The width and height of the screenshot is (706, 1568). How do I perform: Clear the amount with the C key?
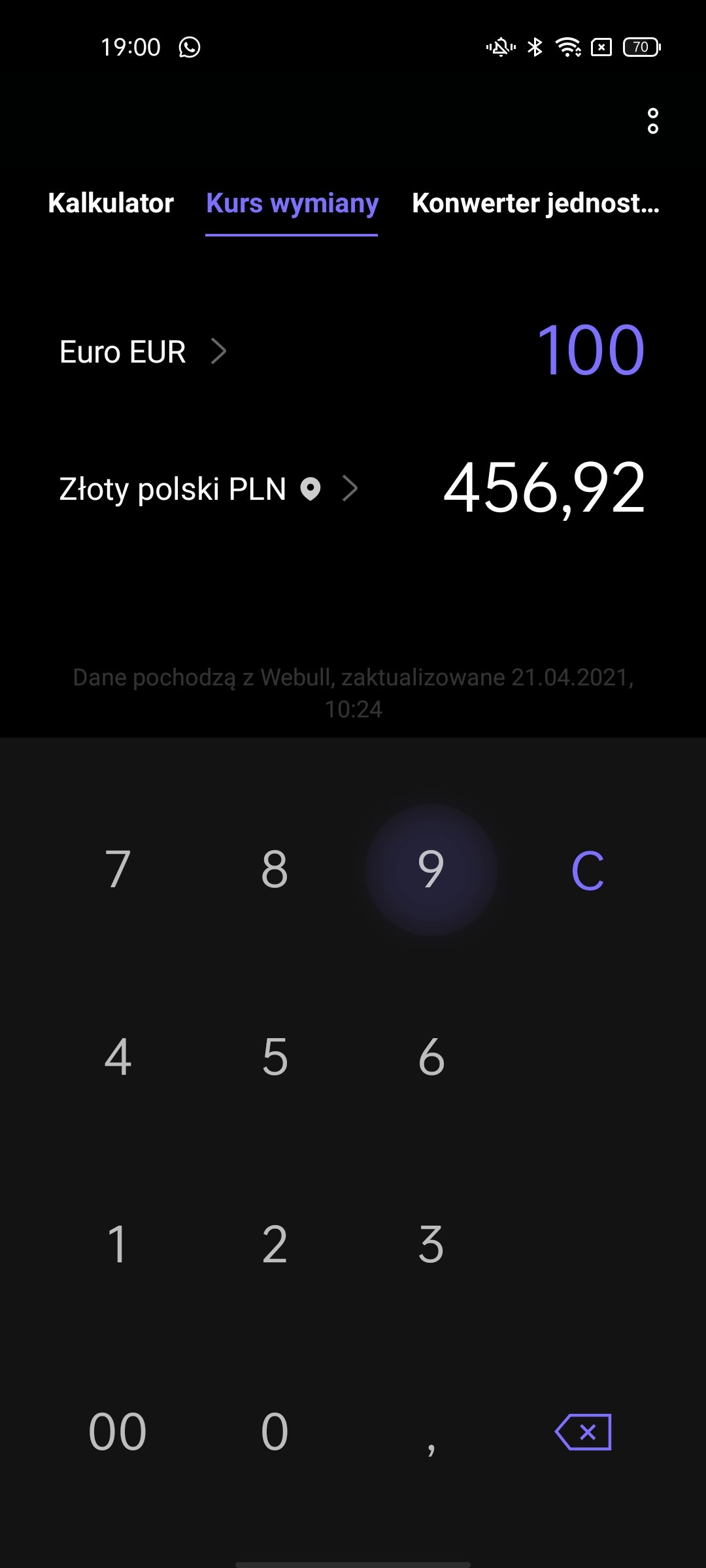tap(588, 870)
